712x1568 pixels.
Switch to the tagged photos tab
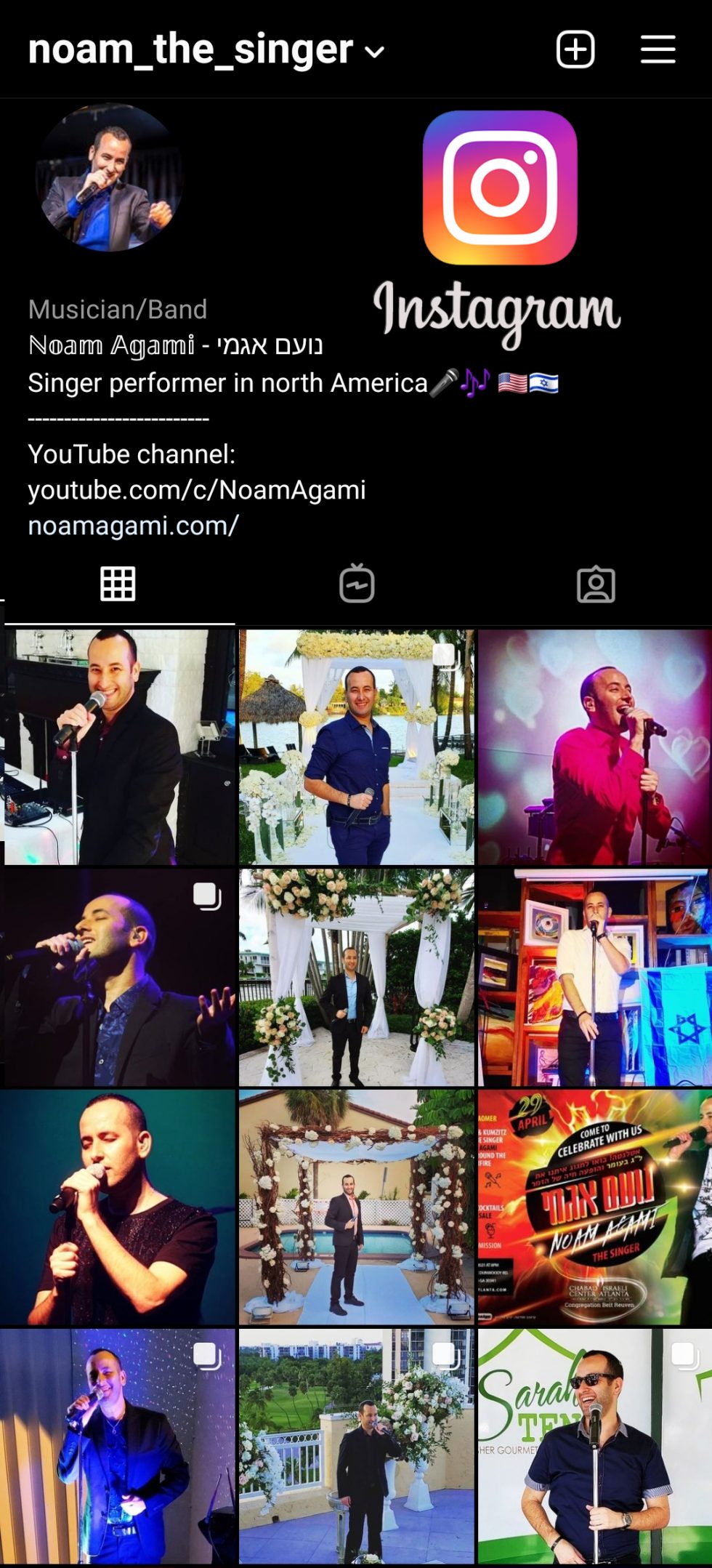click(596, 584)
